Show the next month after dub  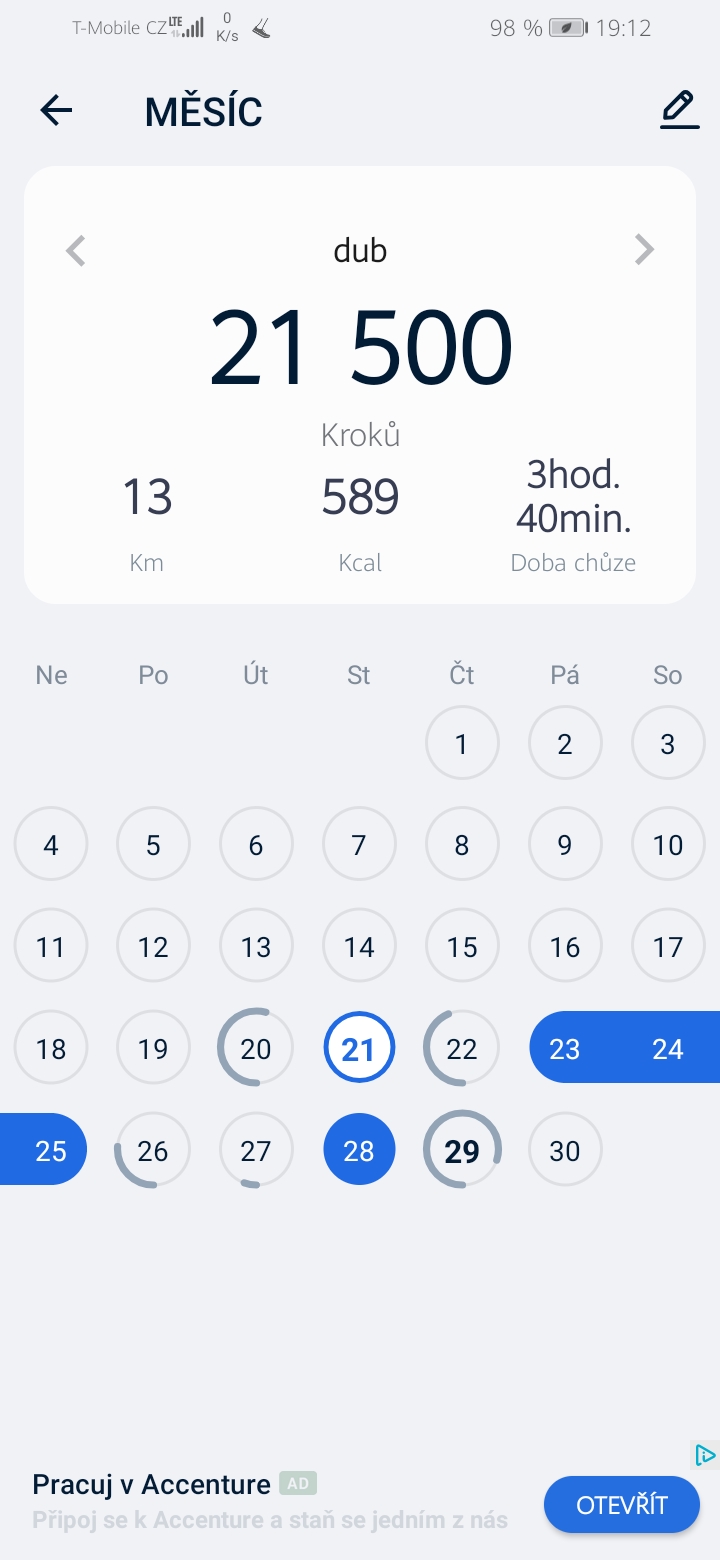click(644, 250)
